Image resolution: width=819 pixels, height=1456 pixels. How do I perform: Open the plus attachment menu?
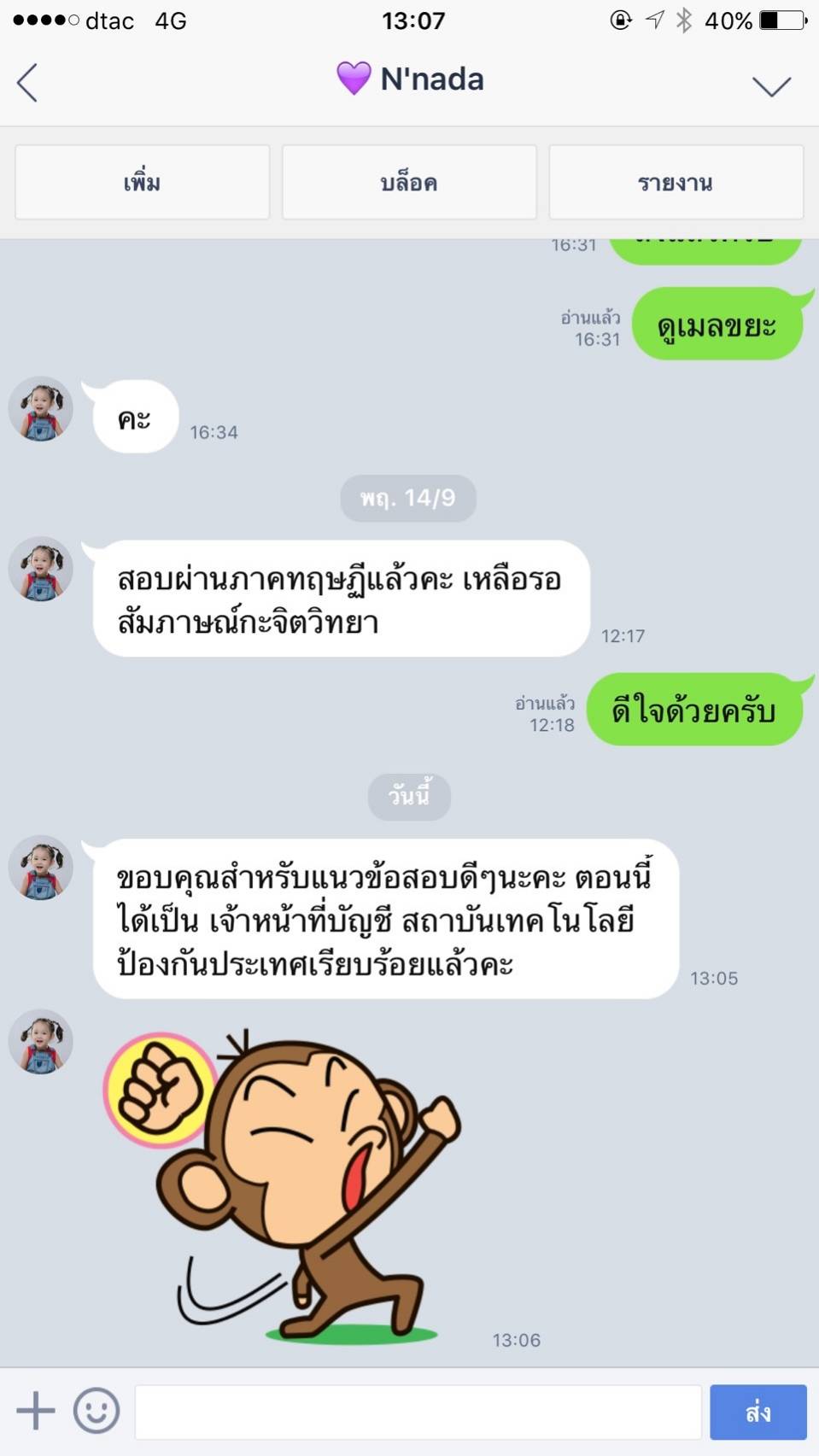coord(36,1410)
